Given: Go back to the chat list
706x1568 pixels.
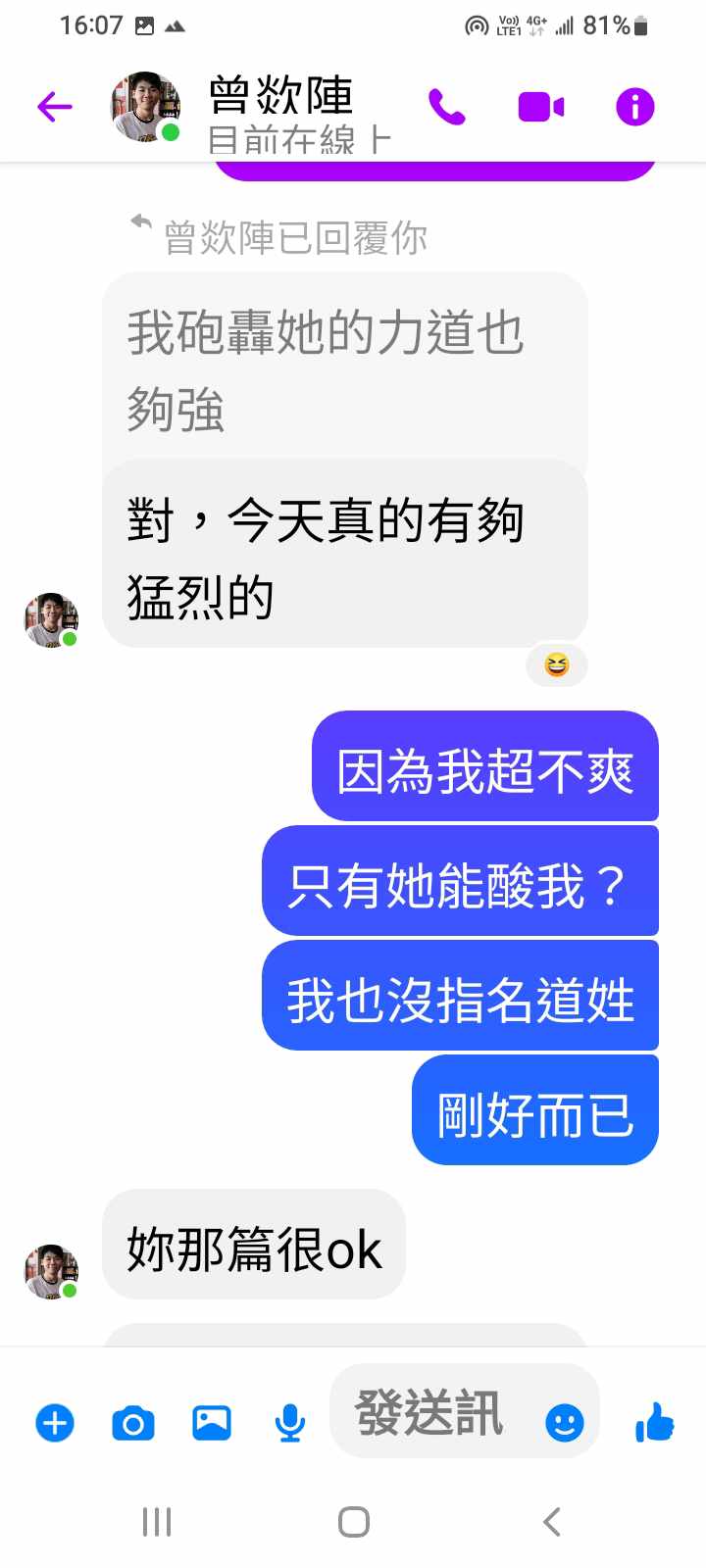Looking at the screenshot, I should 55,106.
